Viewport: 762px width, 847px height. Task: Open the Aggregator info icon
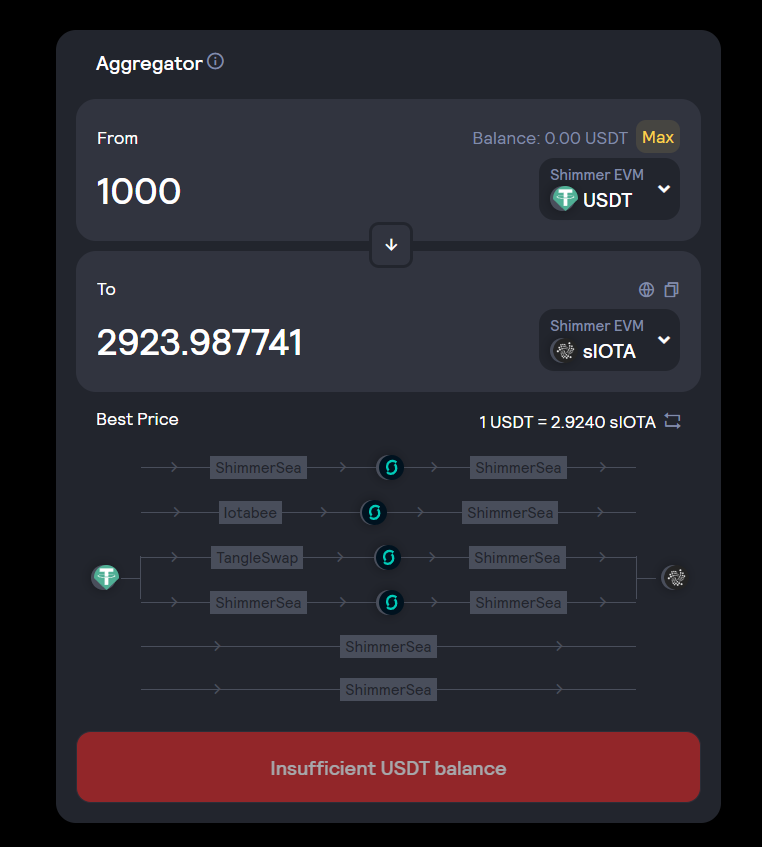[215, 62]
